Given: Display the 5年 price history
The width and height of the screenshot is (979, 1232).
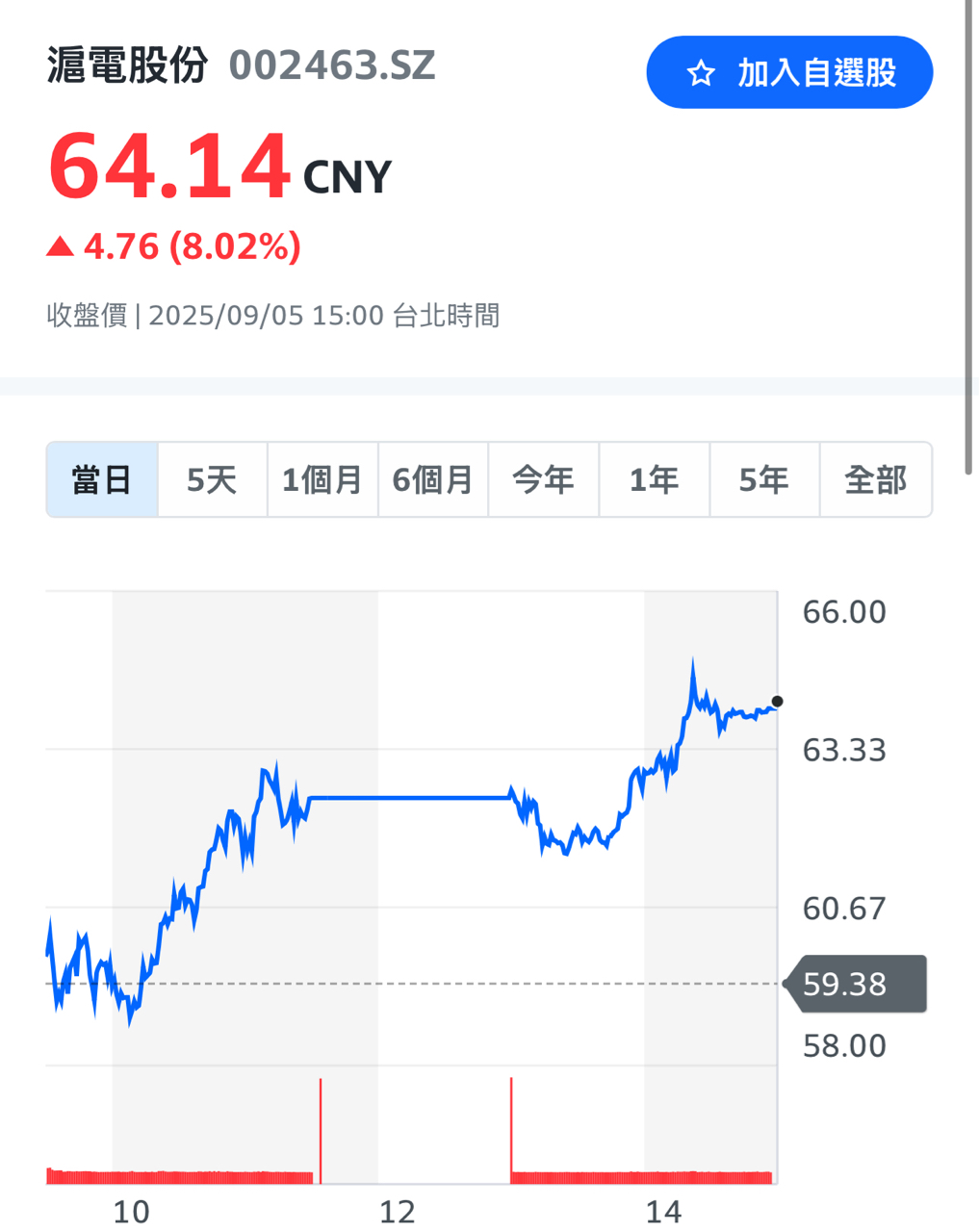Looking at the screenshot, I should click(x=764, y=479).
